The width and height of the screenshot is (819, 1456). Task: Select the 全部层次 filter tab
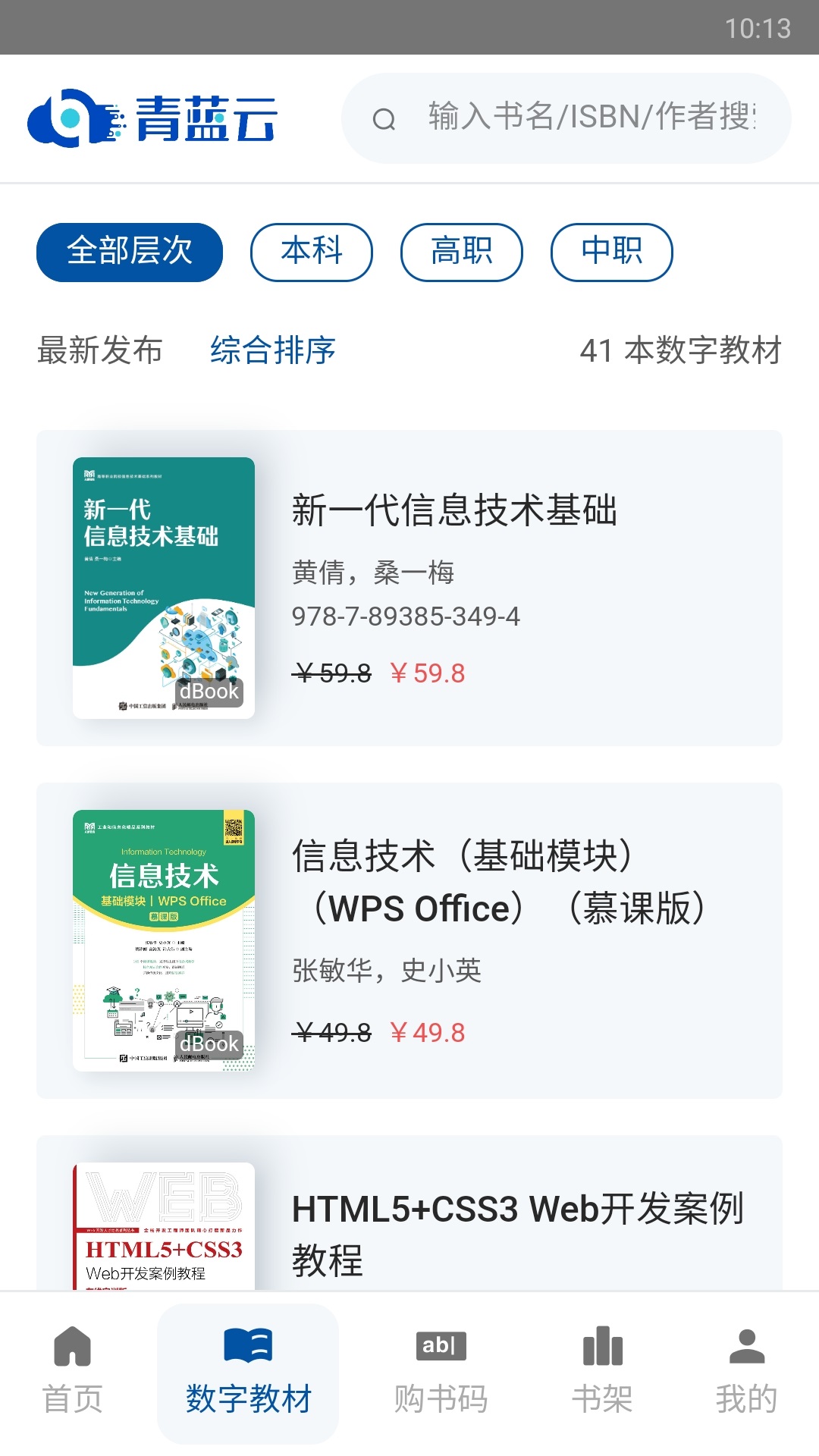click(x=129, y=252)
